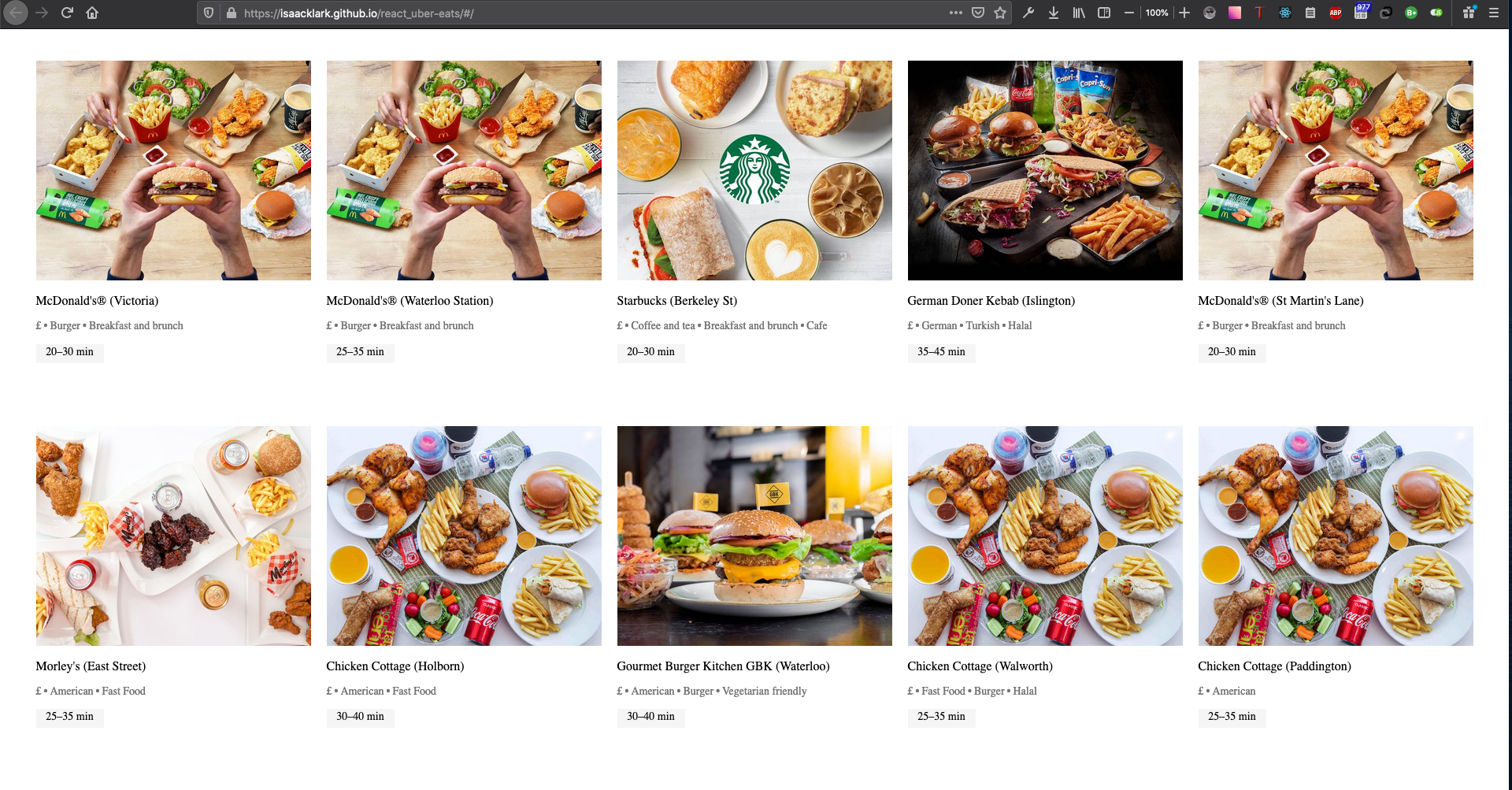Open Morley's (East Street) card

[173, 577]
